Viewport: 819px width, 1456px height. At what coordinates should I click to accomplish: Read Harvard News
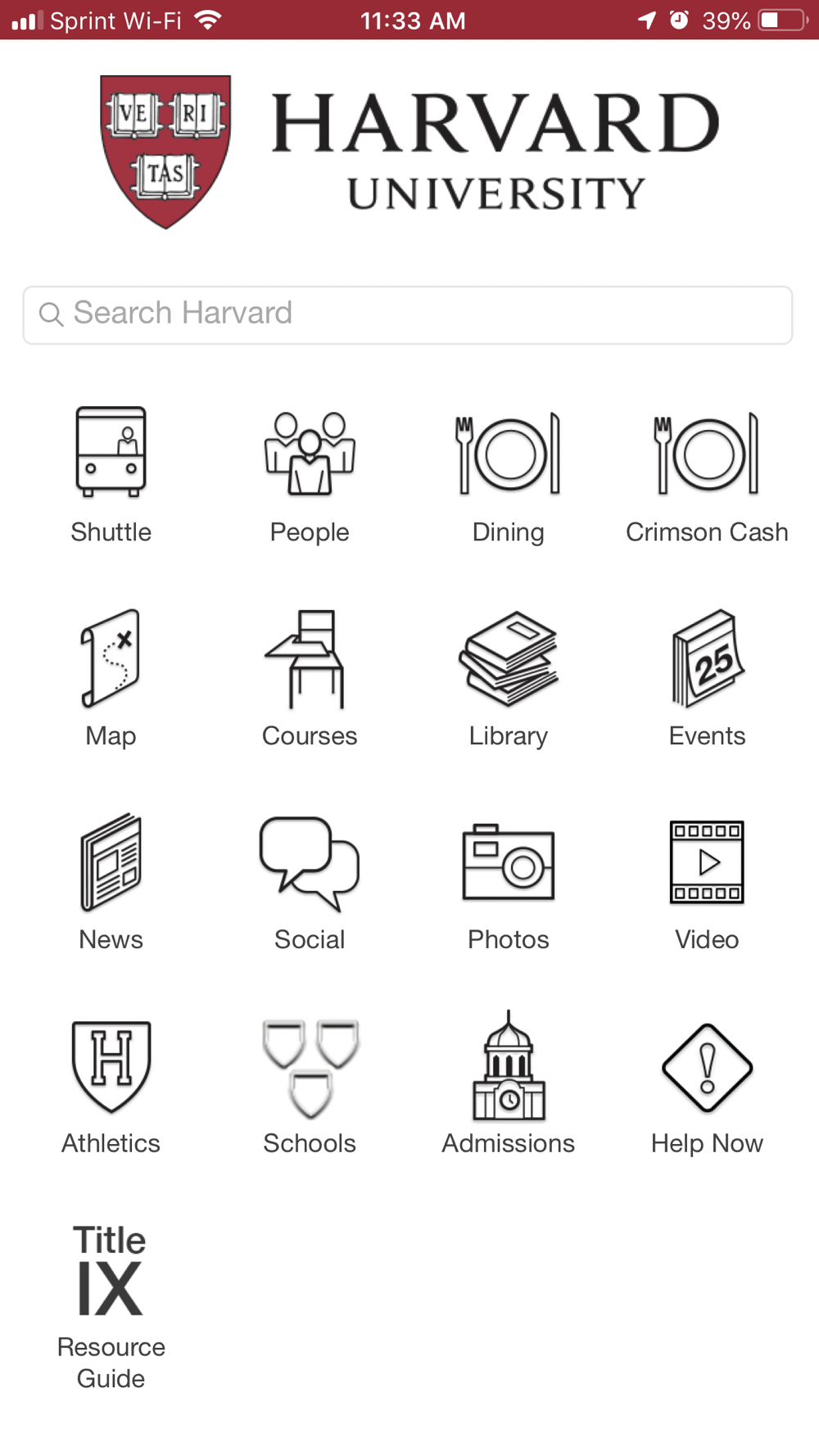point(111,883)
